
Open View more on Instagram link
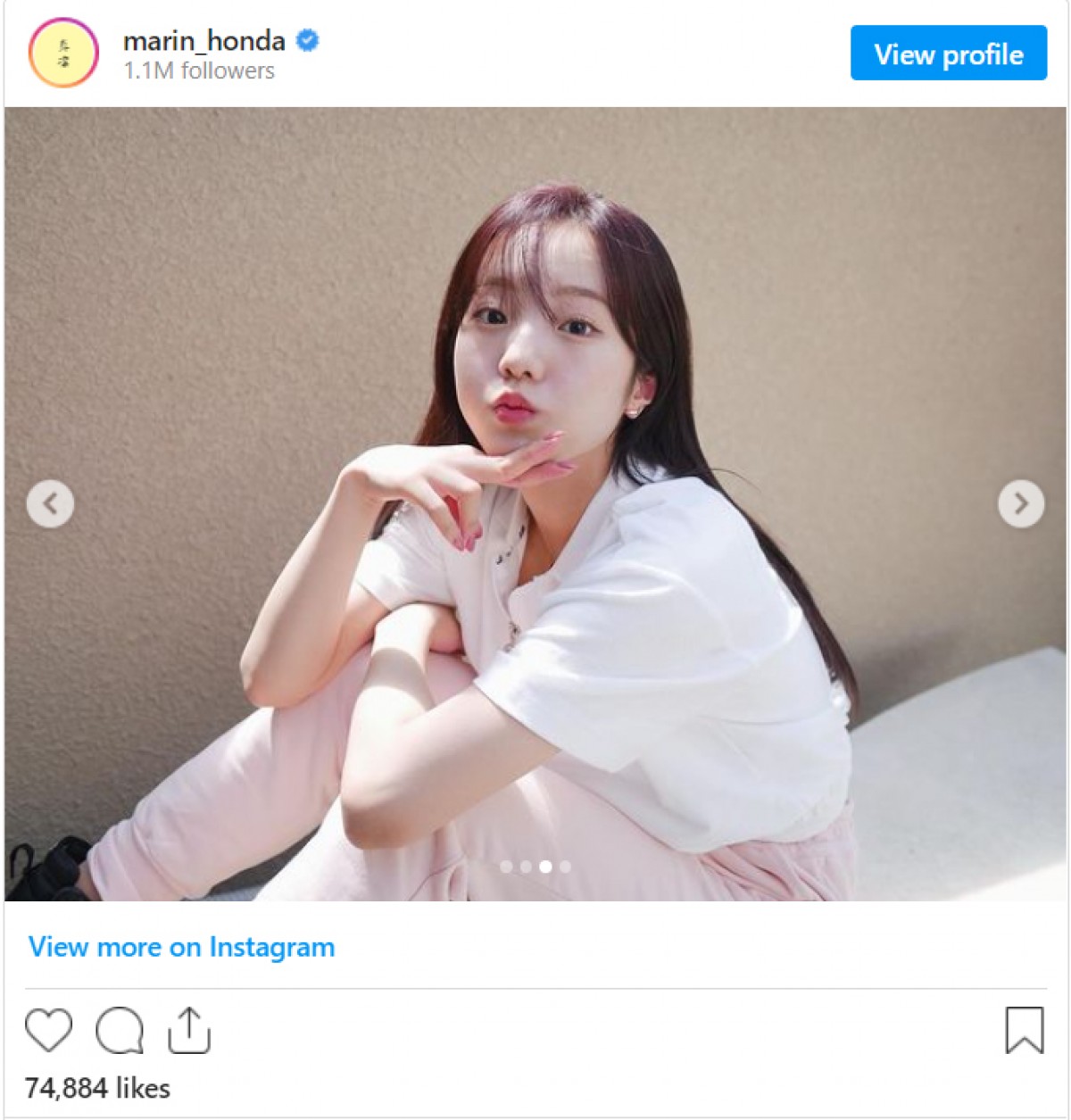click(x=181, y=947)
